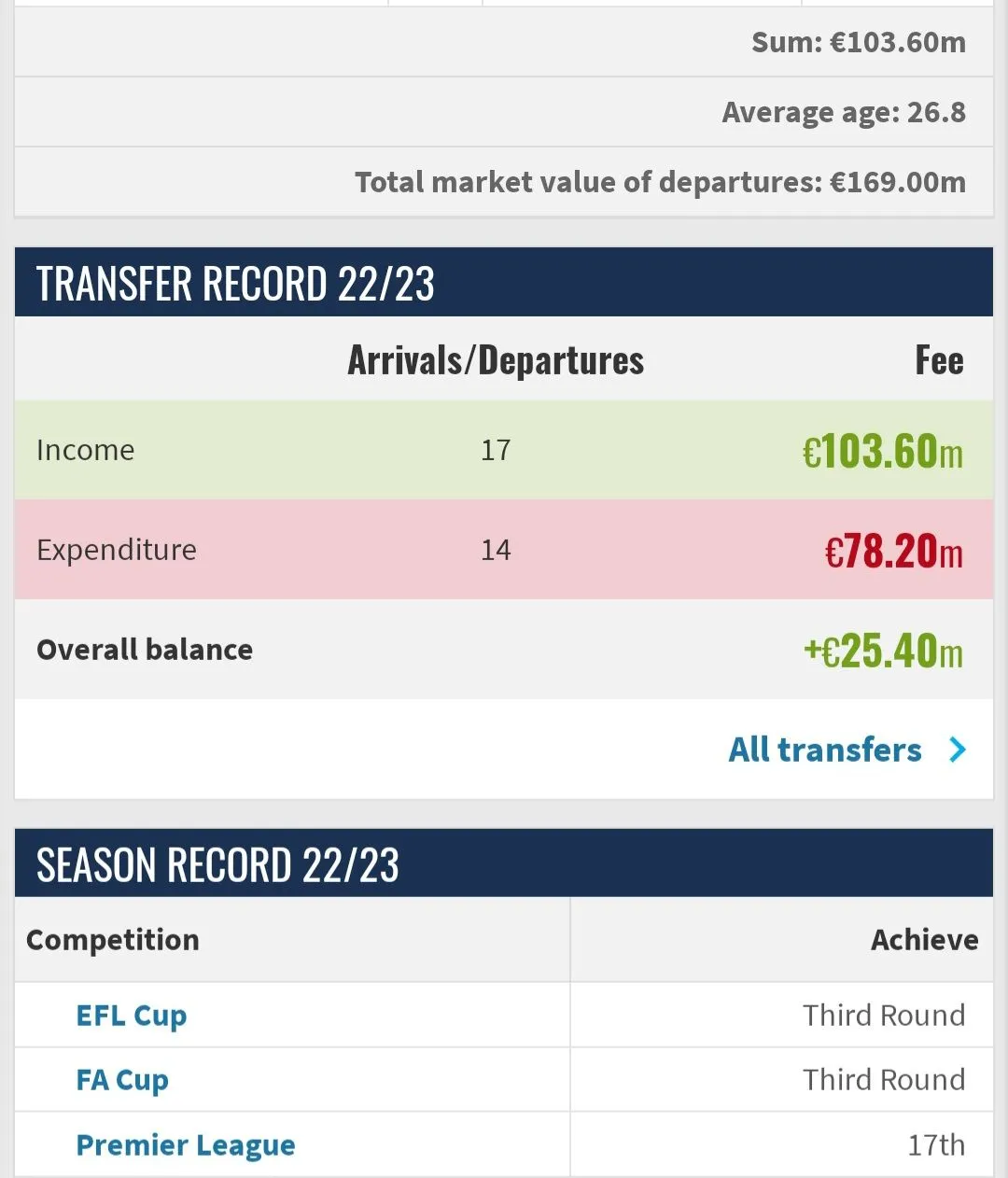This screenshot has width=1008, height=1178.
Task: View the Premier League competition page
Action: coord(185,1145)
